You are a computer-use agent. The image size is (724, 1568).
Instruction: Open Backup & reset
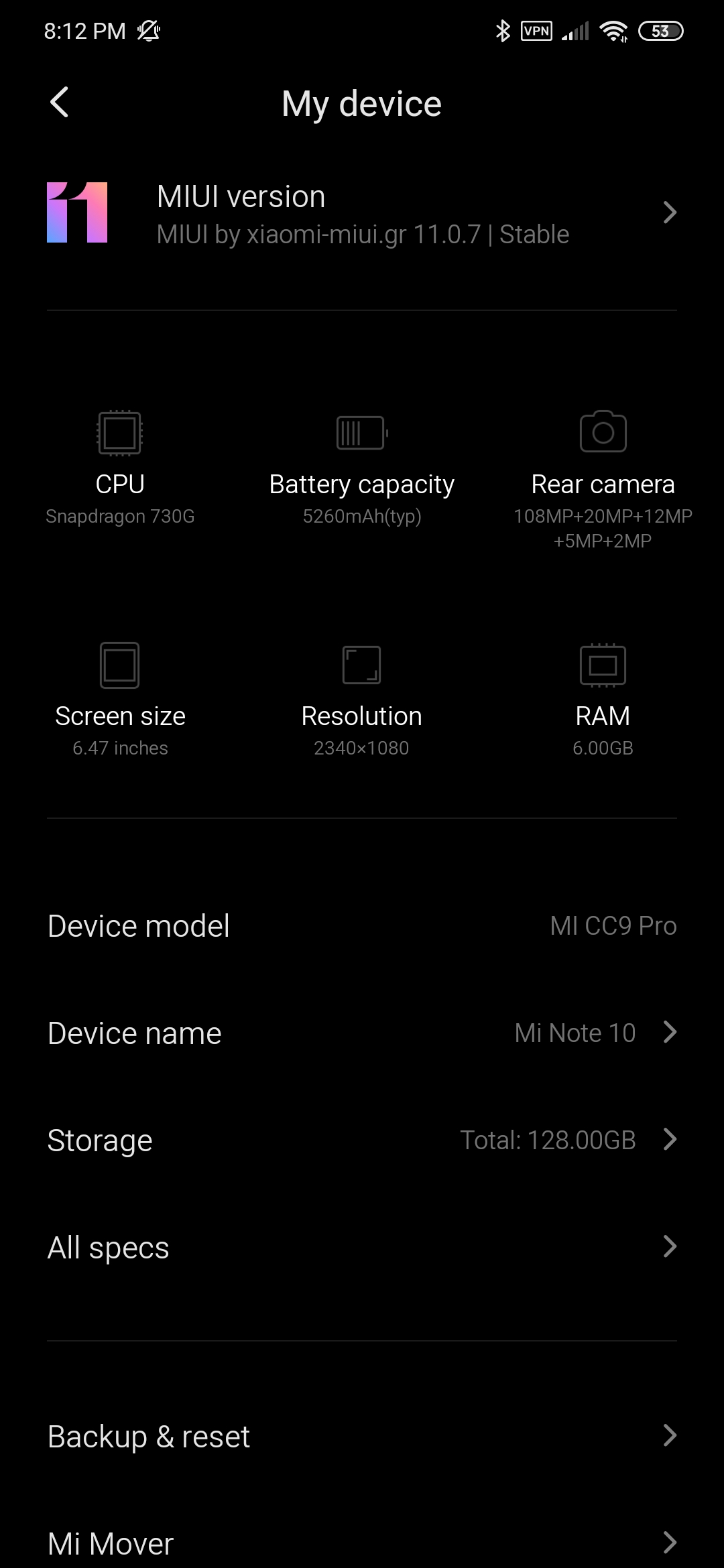[x=362, y=1436]
